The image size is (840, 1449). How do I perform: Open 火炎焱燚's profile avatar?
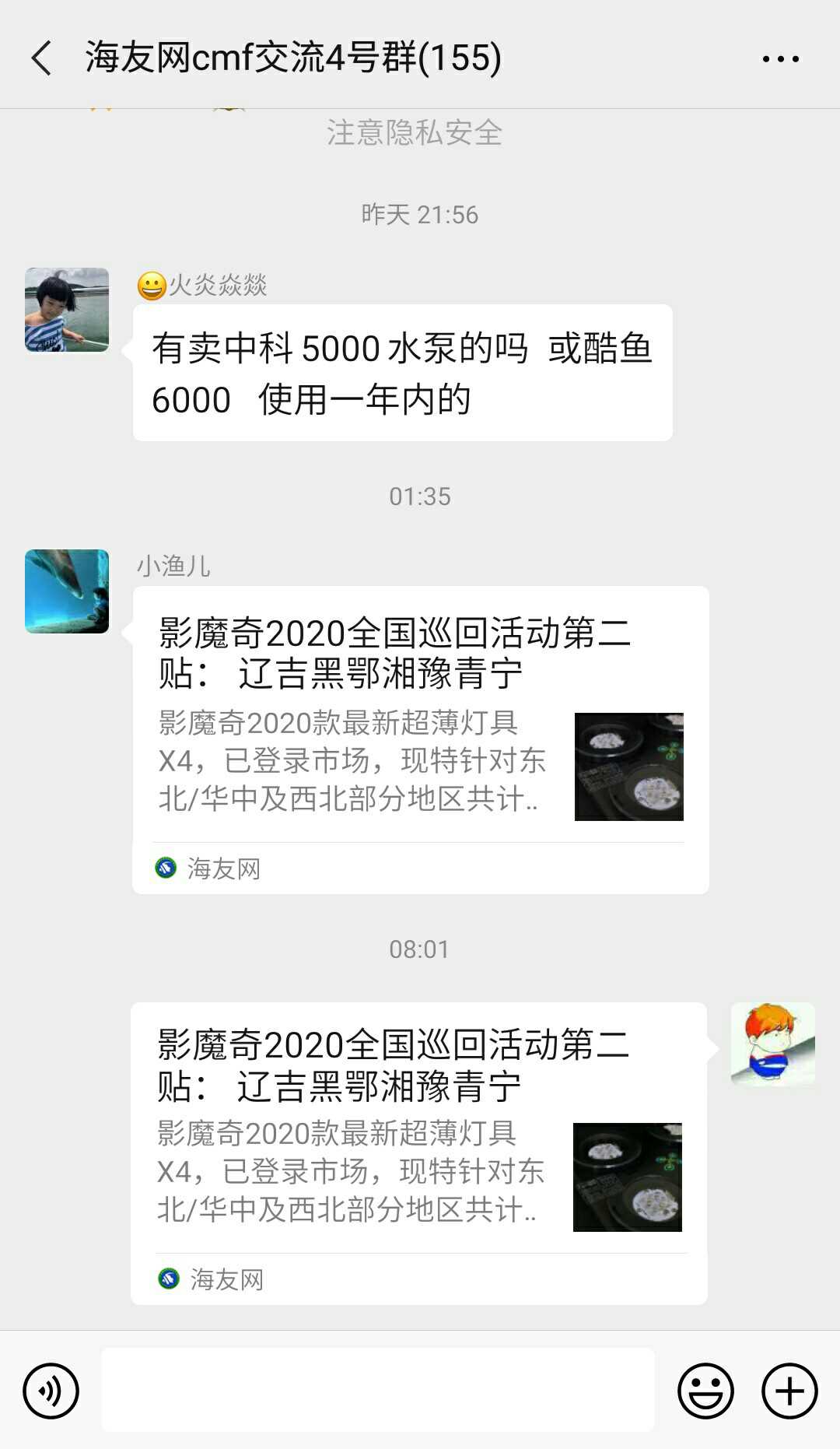click(x=67, y=310)
